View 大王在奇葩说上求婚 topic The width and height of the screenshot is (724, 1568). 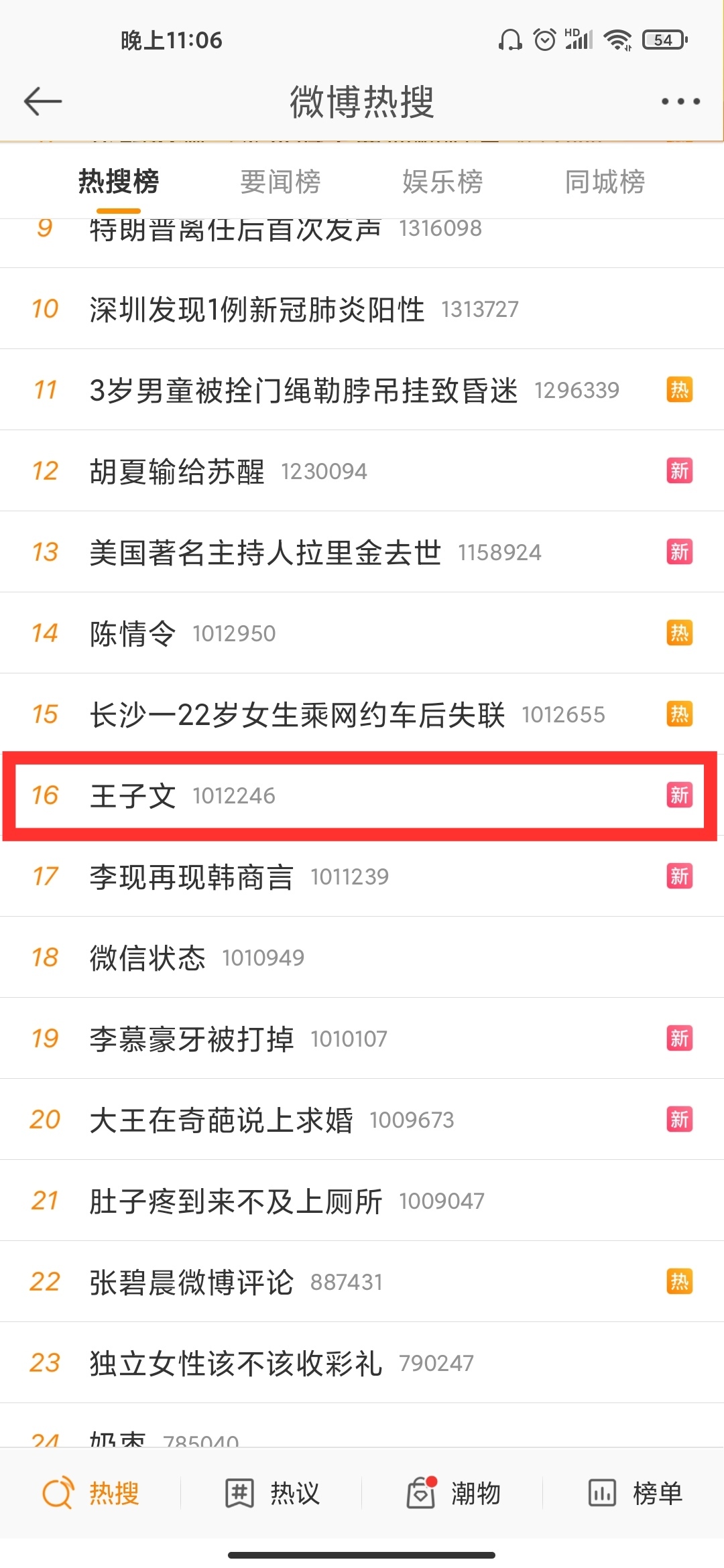[x=221, y=1120]
